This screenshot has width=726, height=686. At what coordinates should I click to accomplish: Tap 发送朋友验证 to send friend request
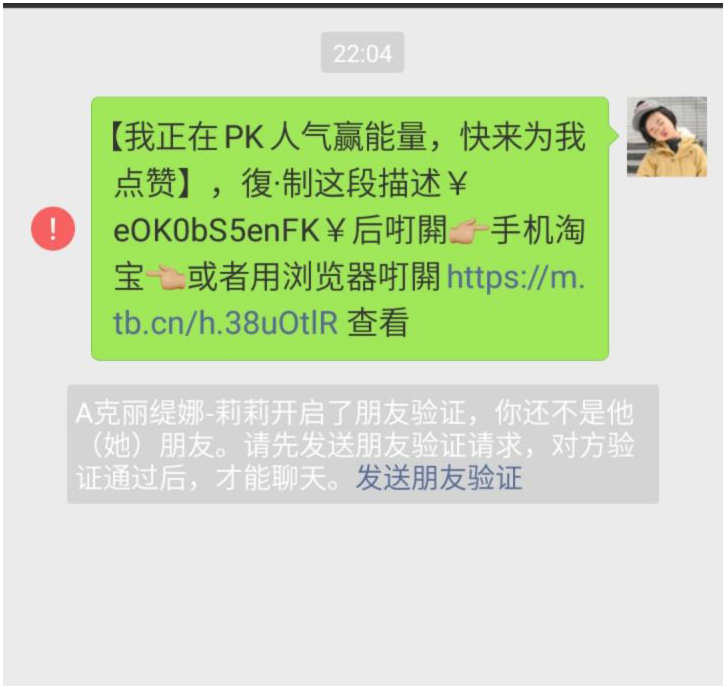pyautogui.click(x=439, y=478)
